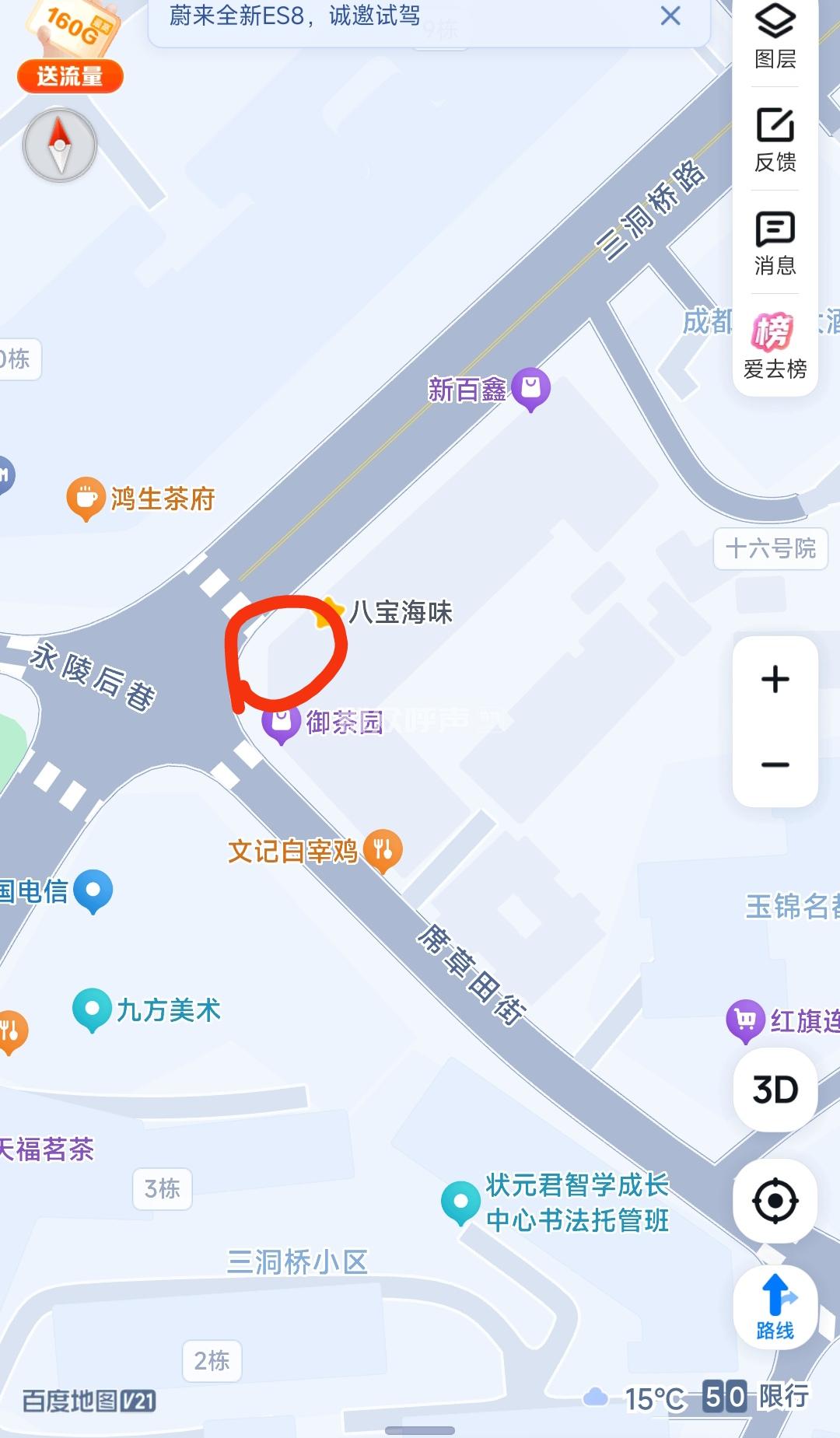The width and height of the screenshot is (840, 1438).
Task: Select the 御茶园 shop marker
Action: click(281, 722)
